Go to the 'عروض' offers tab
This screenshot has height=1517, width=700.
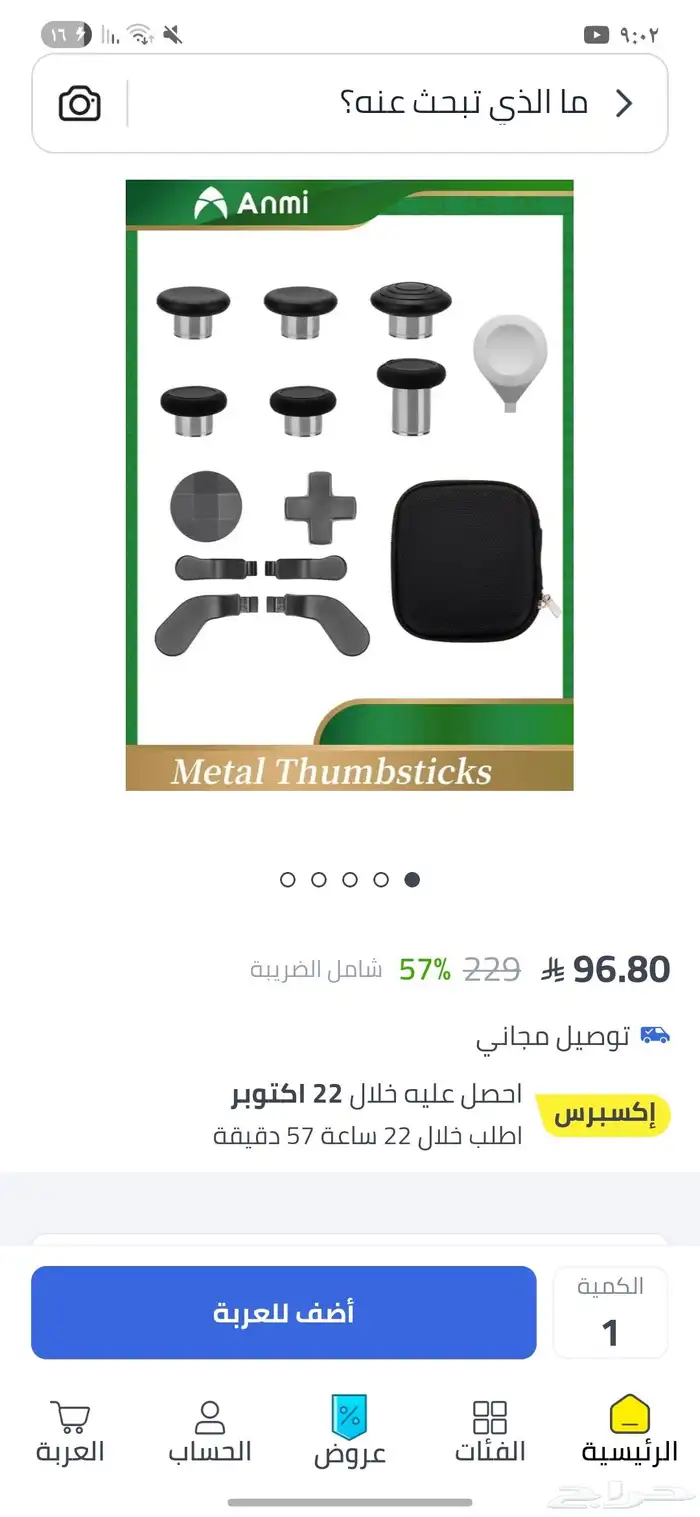point(350,1431)
